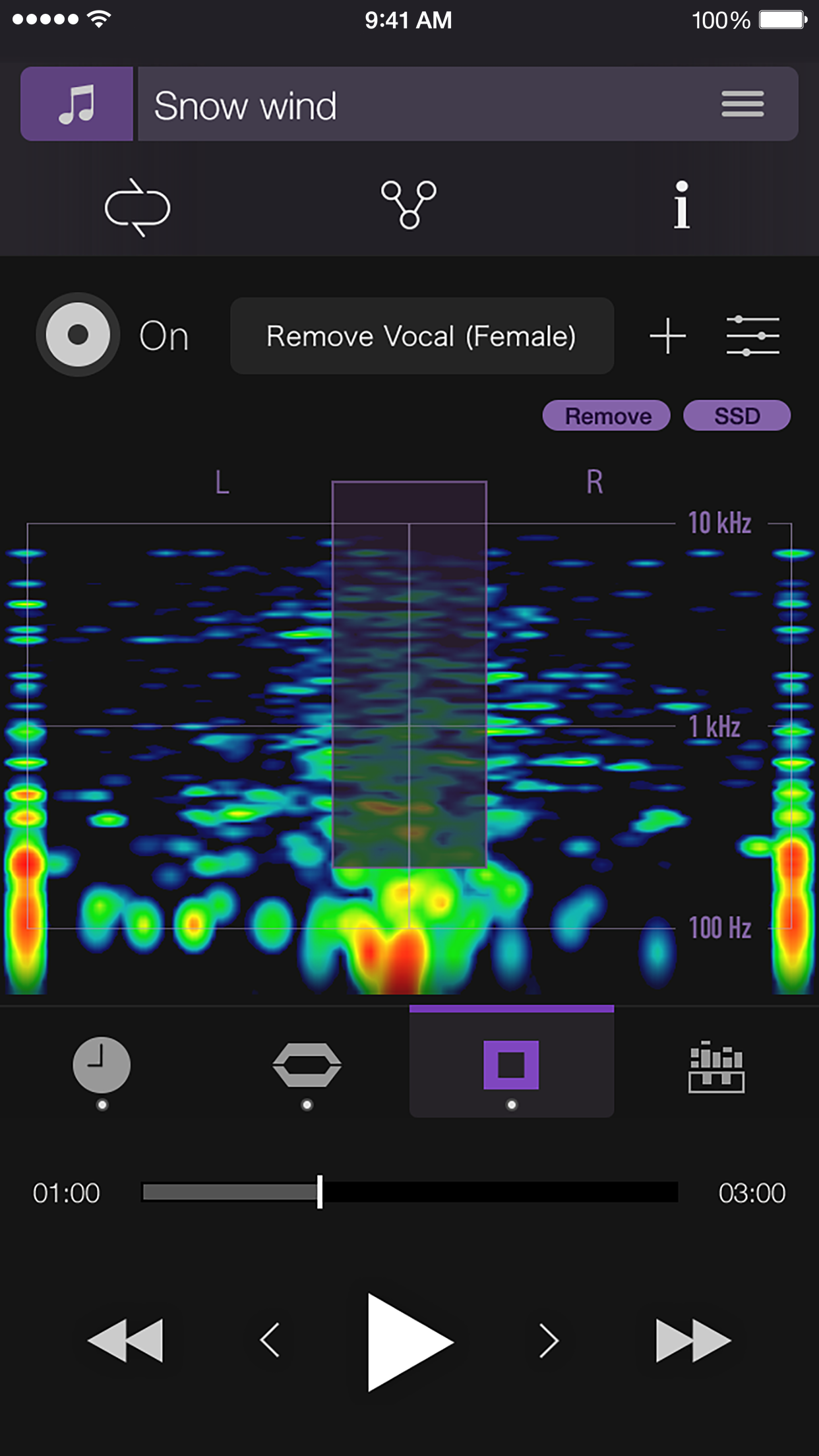
Task: Show app info via the i icon
Action: point(682,206)
